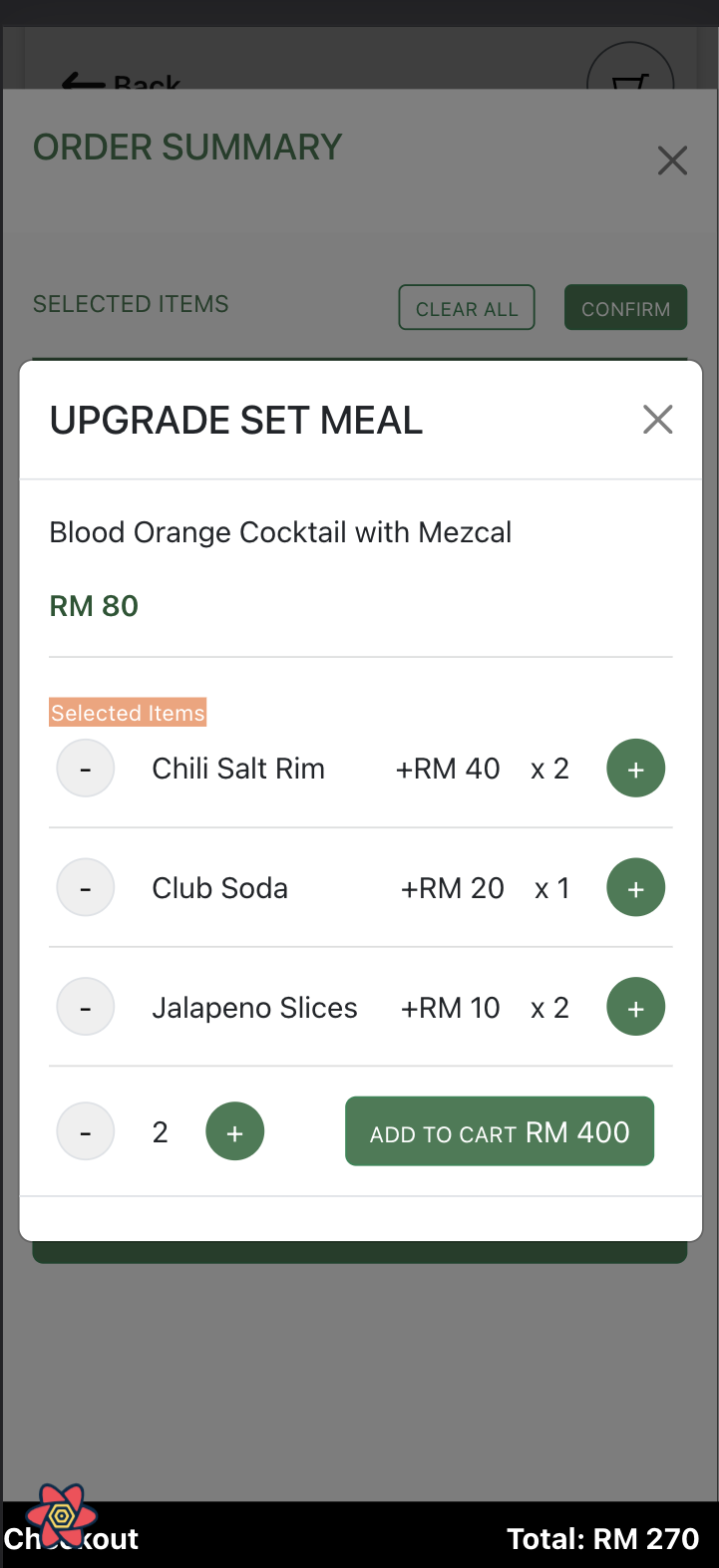Select the Blood Orange Cocktail item name
The width and height of the screenshot is (719, 1568).
point(280,531)
